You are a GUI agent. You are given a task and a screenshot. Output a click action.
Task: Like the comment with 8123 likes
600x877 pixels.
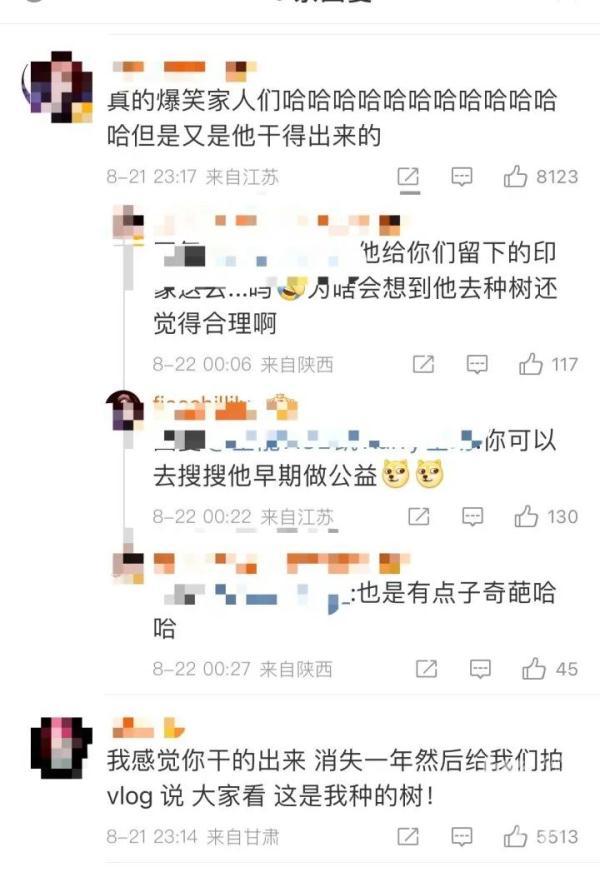pyautogui.click(x=516, y=177)
